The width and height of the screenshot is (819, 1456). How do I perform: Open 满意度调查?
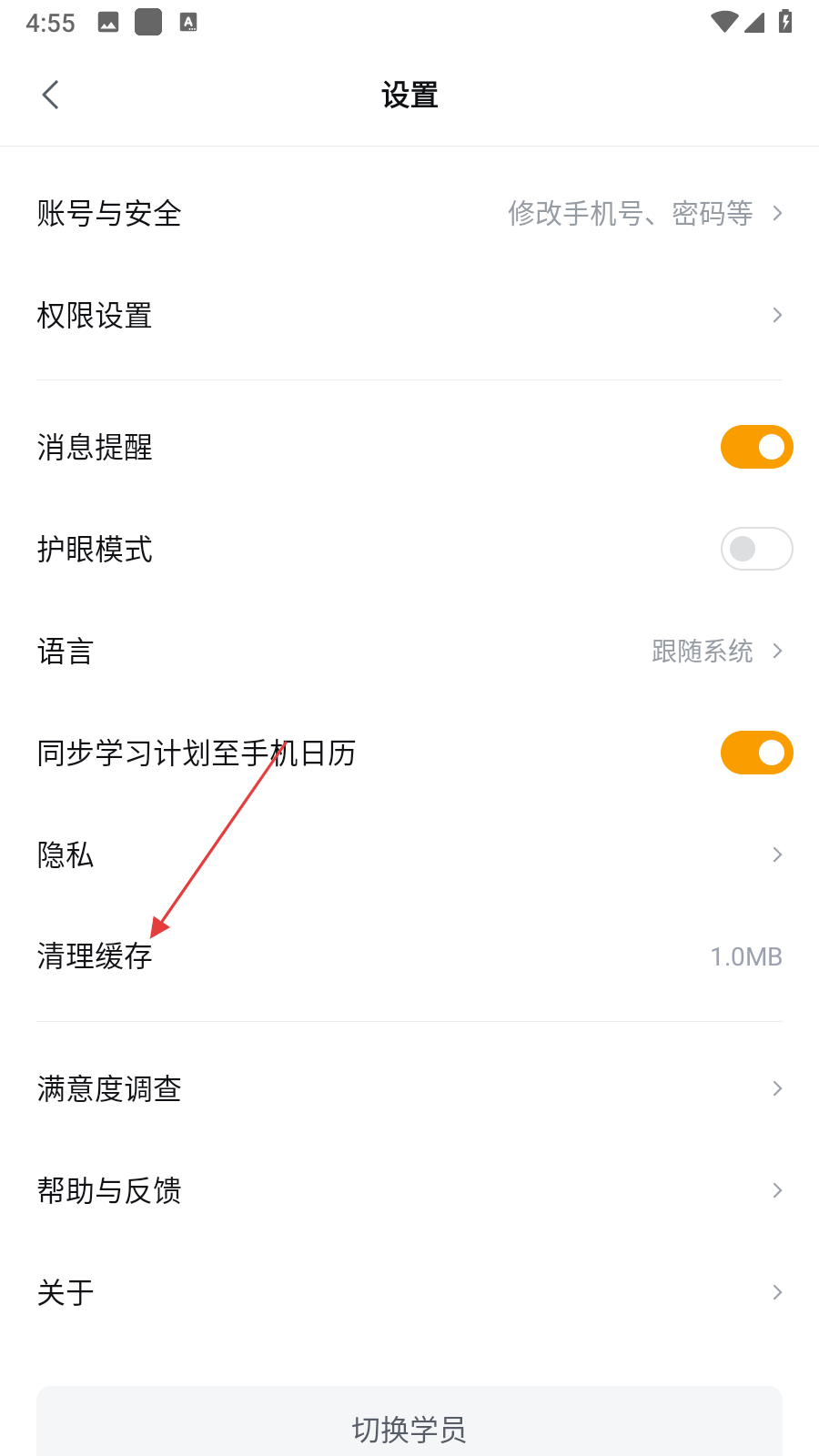pyautogui.click(x=409, y=1088)
